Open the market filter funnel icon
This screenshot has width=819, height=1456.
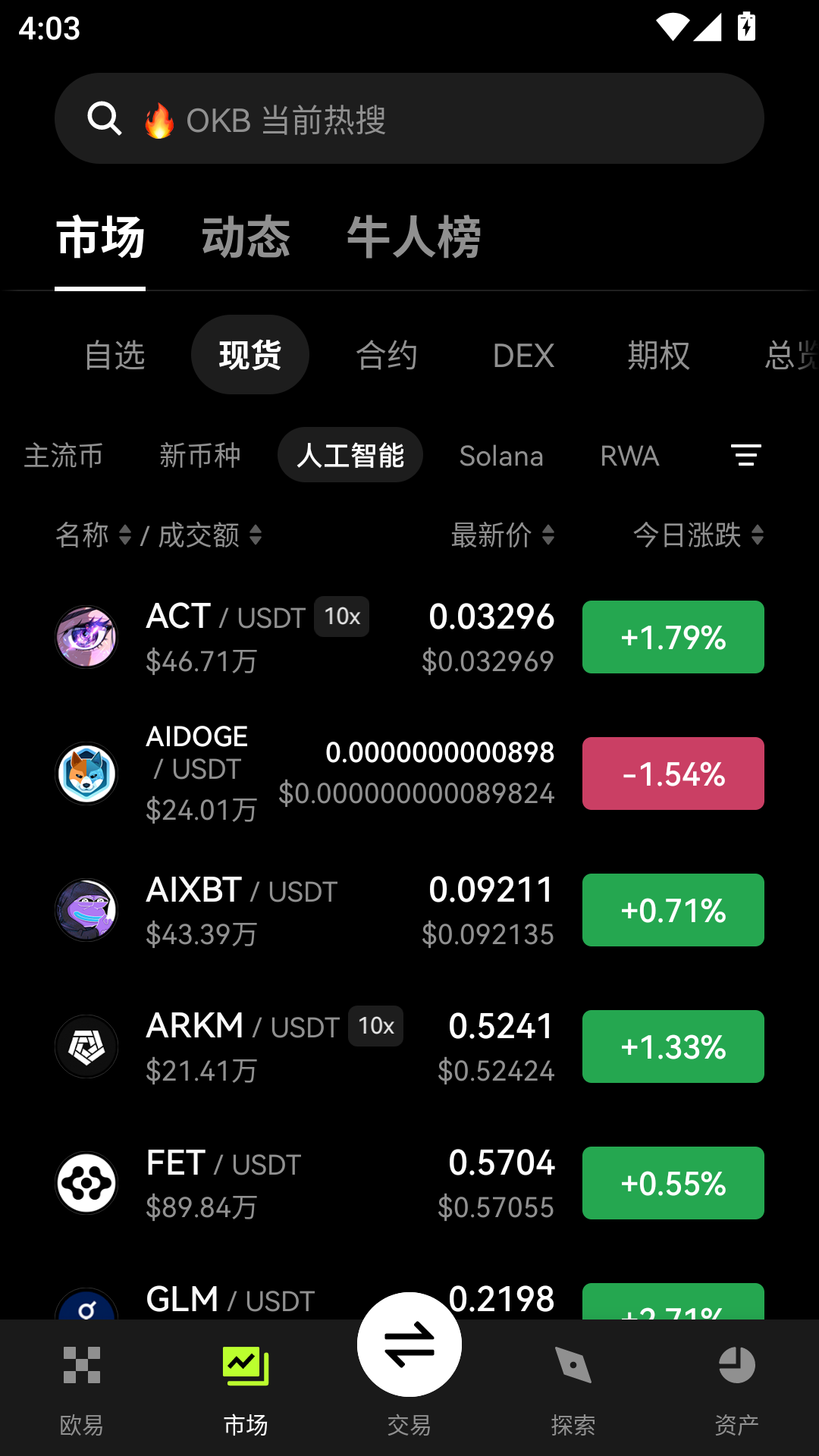(746, 455)
